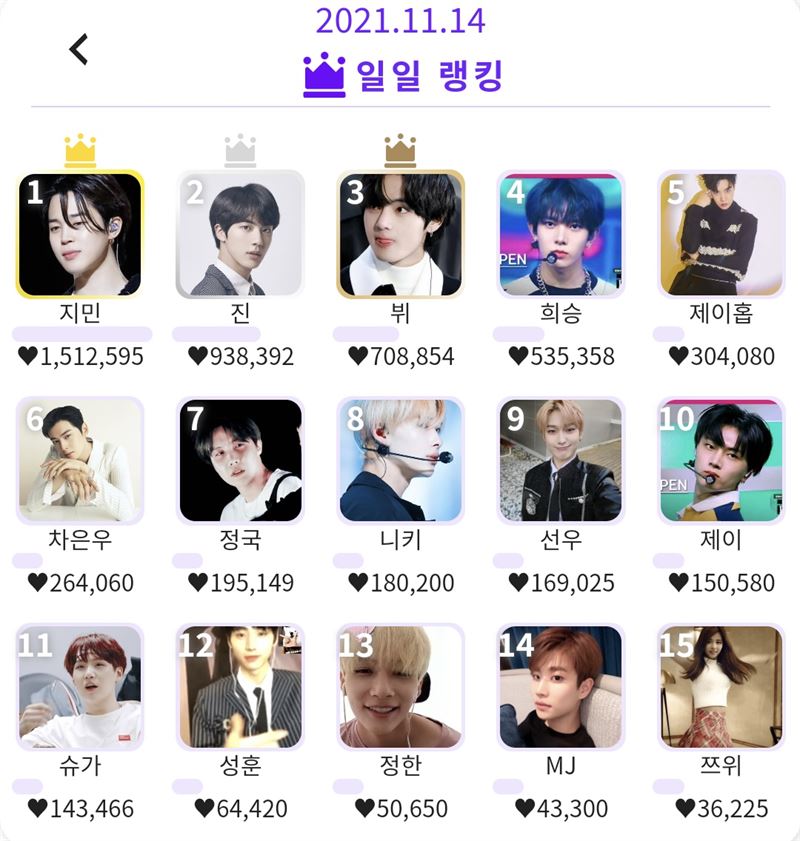Open rank 6 idol 차은우's tile
Screen dimensions: 800x841
80,461
